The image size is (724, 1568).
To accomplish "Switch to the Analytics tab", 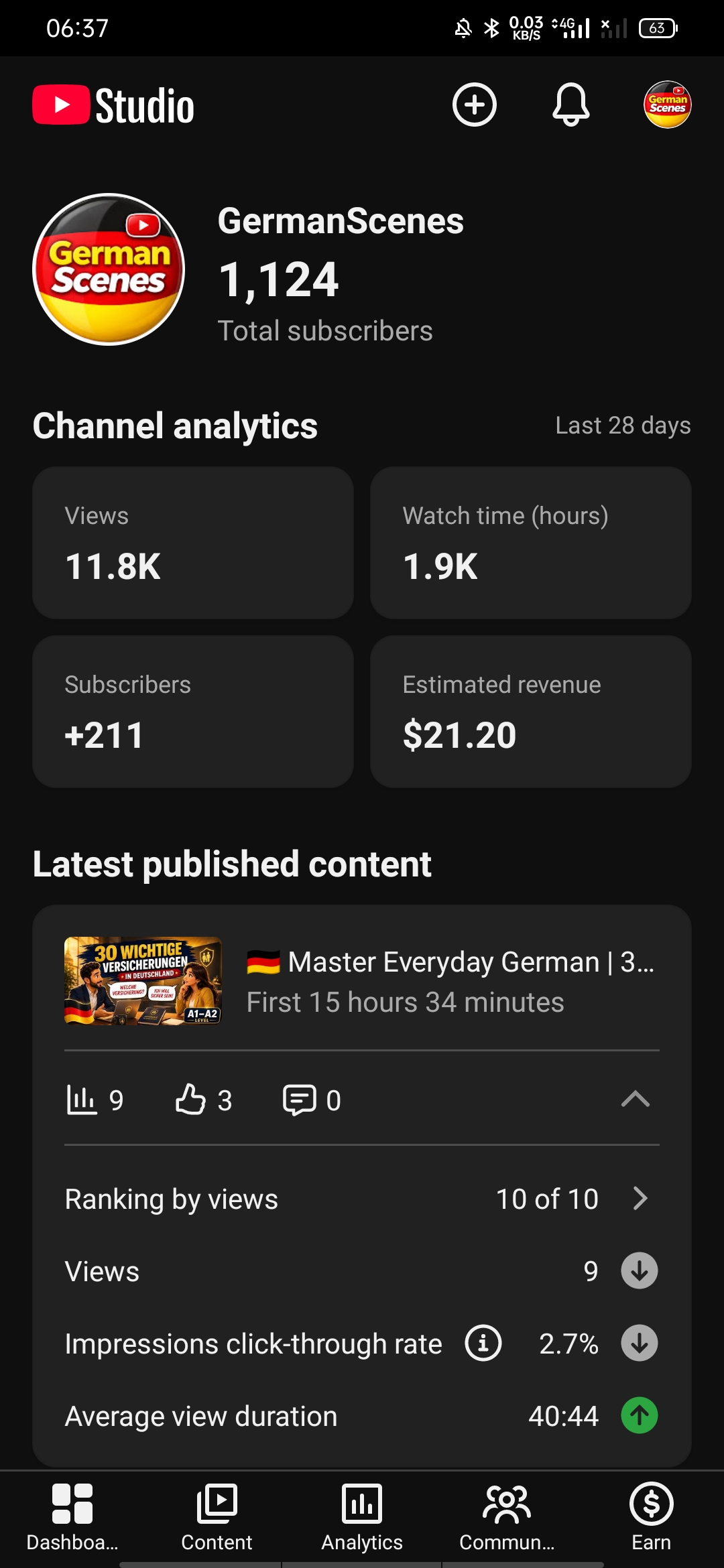I will click(362, 1517).
